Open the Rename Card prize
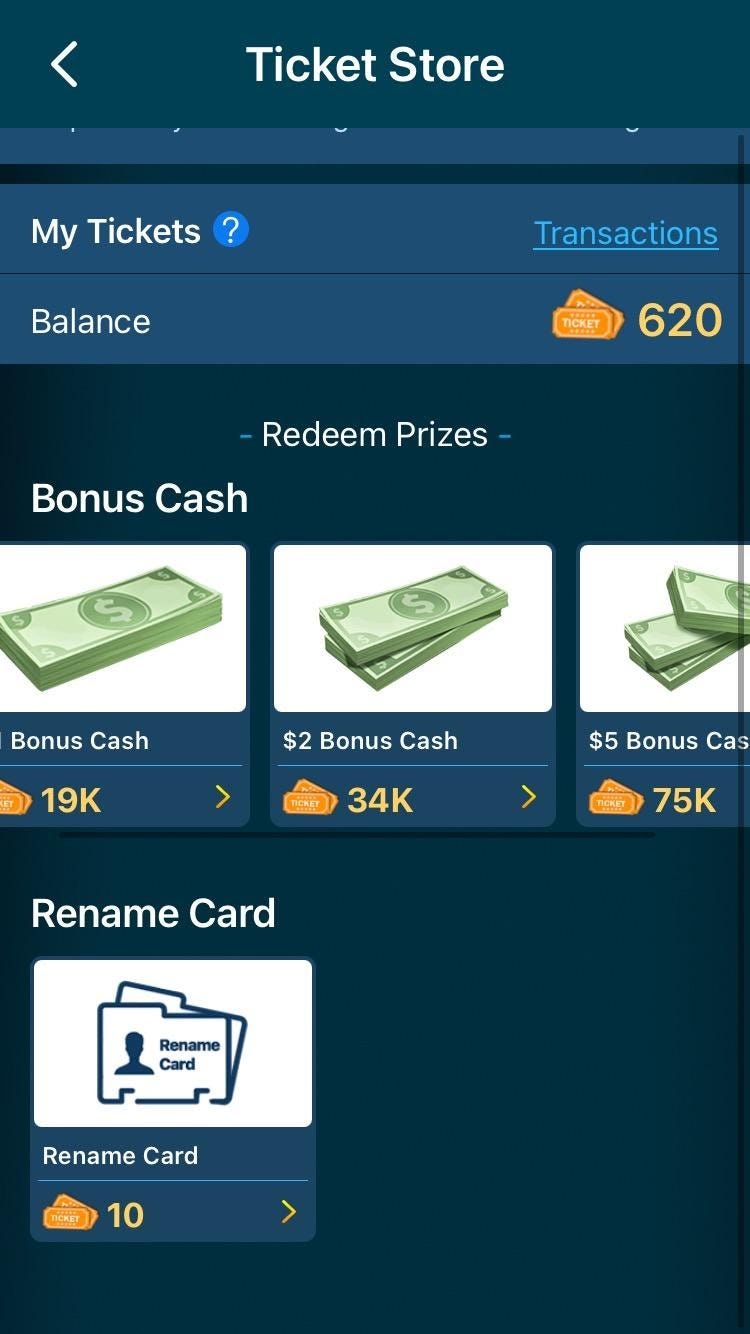This screenshot has width=750, height=1334. click(x=173, y=1100)
